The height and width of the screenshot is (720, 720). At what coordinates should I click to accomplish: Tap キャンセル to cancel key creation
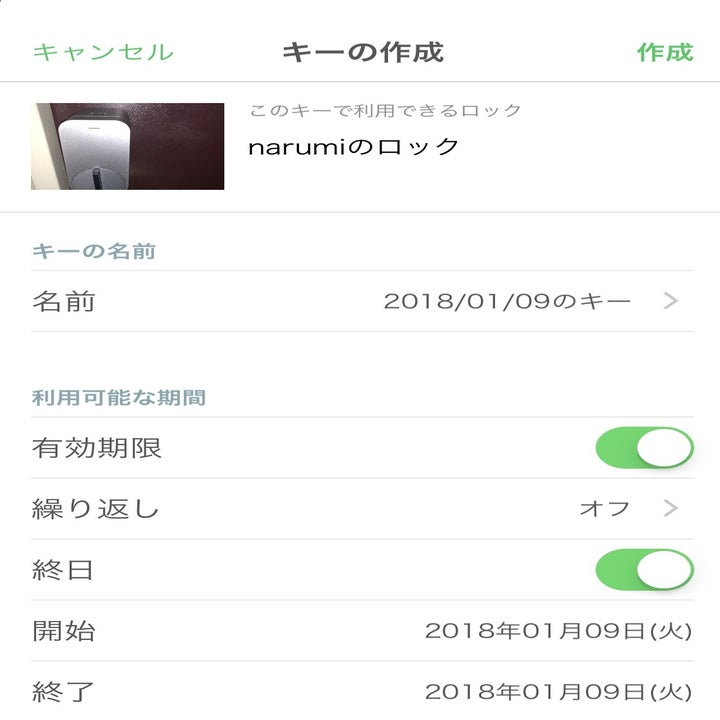(102, 52)
